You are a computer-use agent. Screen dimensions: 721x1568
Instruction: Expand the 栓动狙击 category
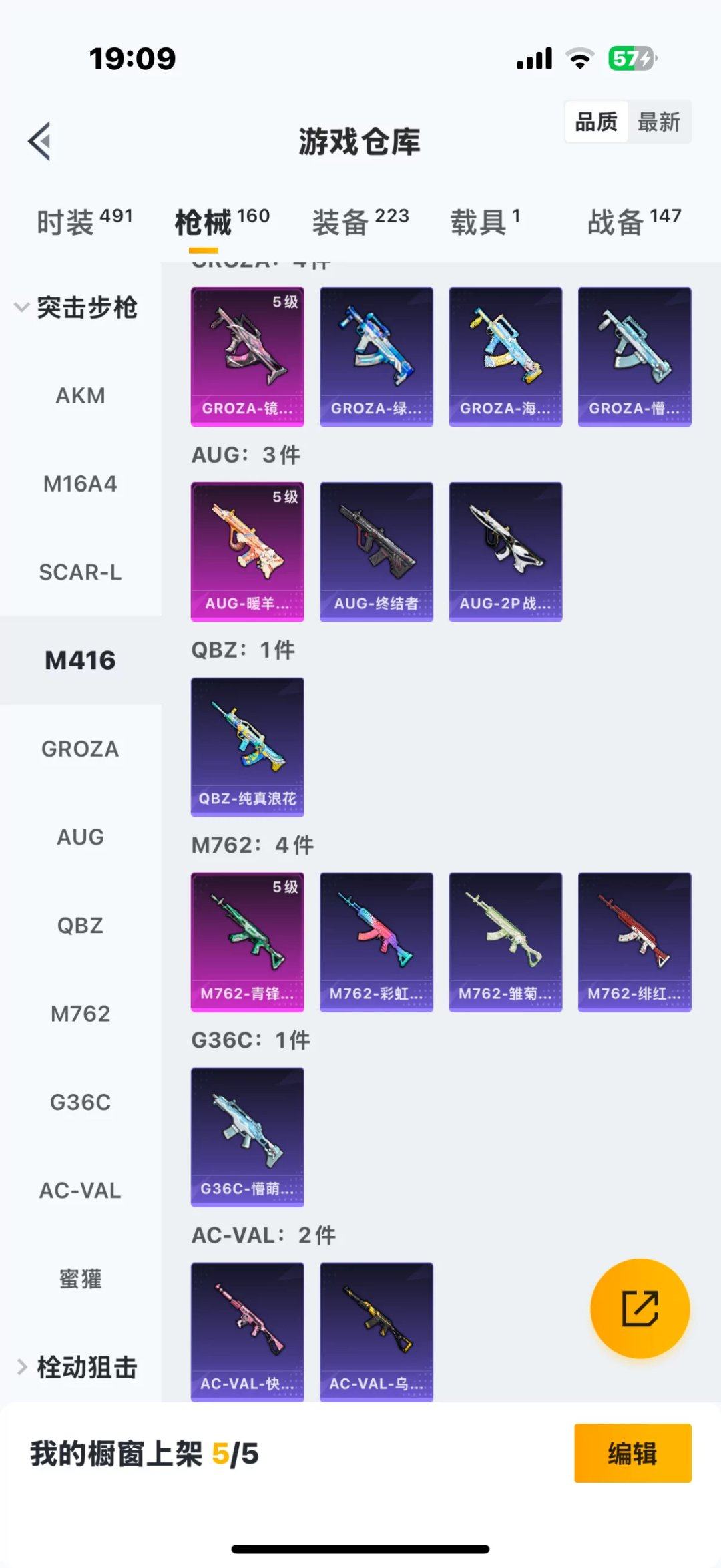[77, 1368]
